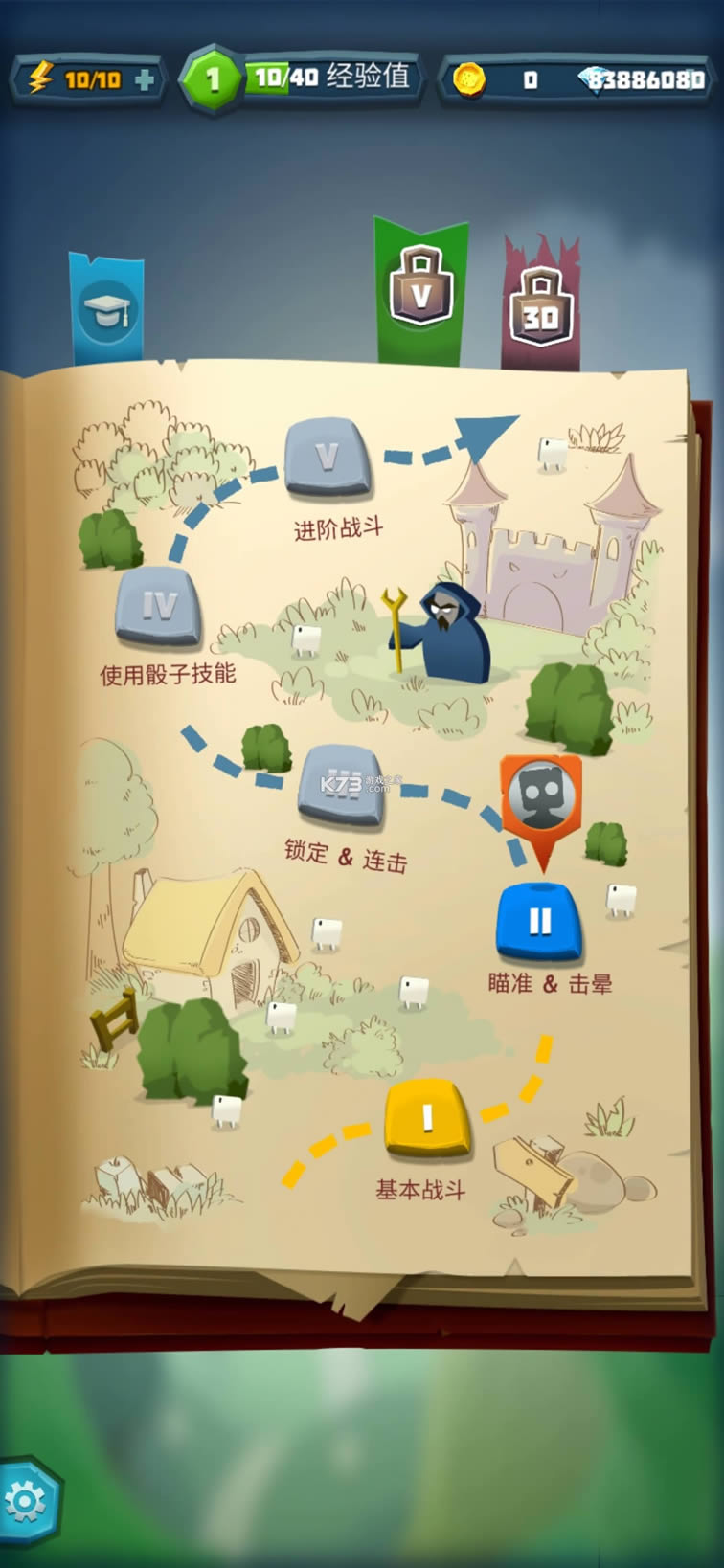Open the settings gear
The image size is (724, 1568).
(x=26, y=1502)
